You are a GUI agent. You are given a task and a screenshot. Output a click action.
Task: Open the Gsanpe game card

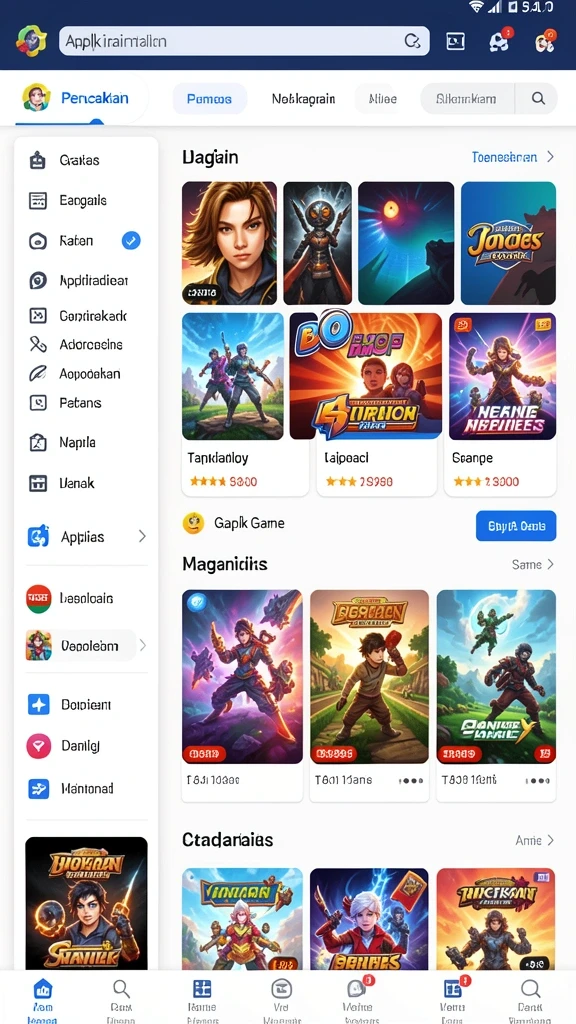502,404
